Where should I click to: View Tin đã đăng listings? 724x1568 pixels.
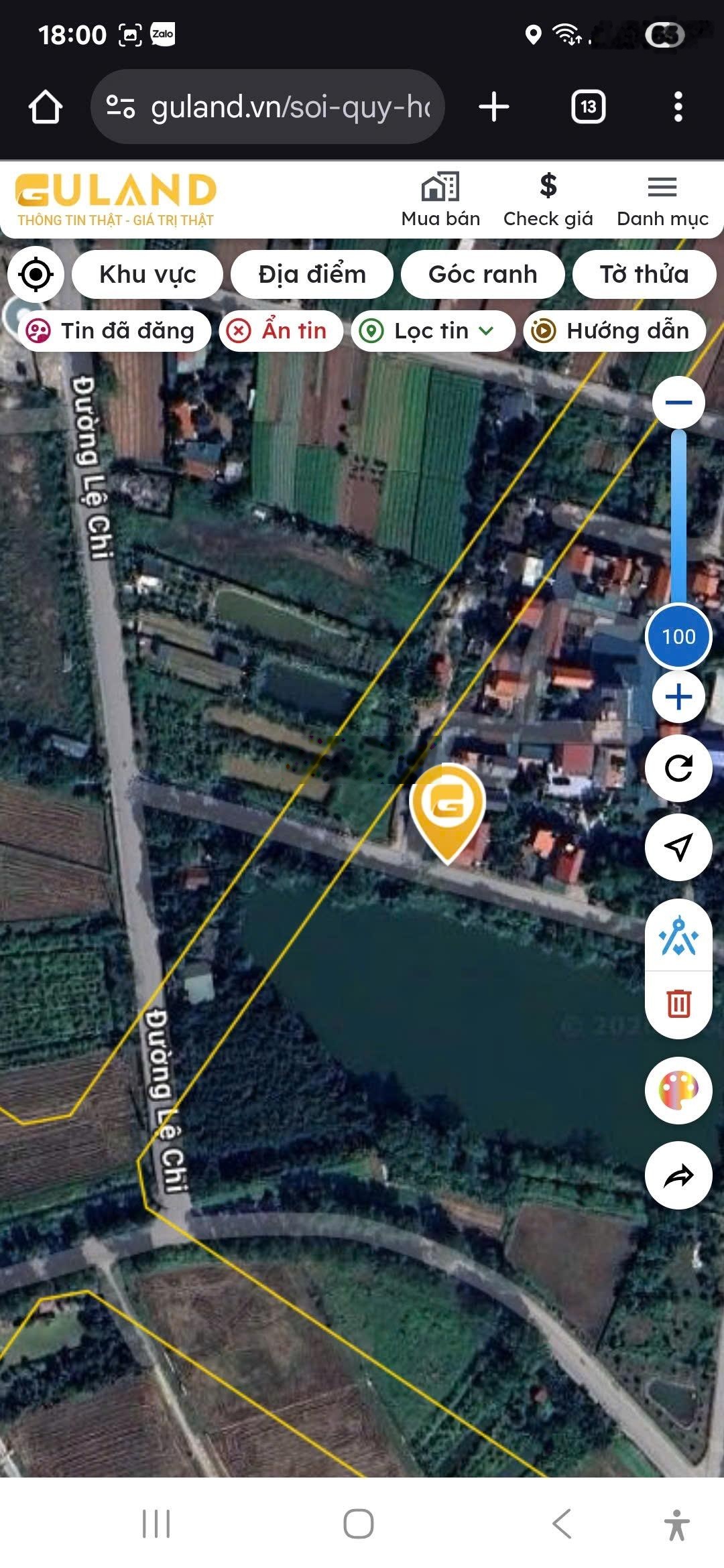pos(113,331)
